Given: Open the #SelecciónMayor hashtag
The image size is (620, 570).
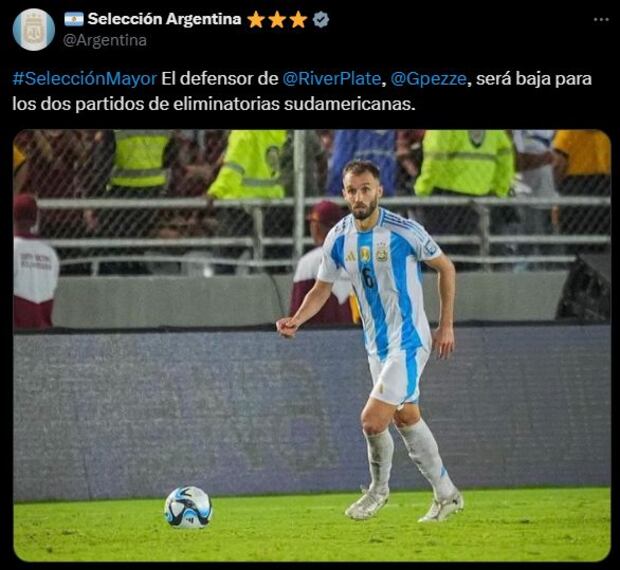Looking at the screenshot, I should [x=84, y=78].
